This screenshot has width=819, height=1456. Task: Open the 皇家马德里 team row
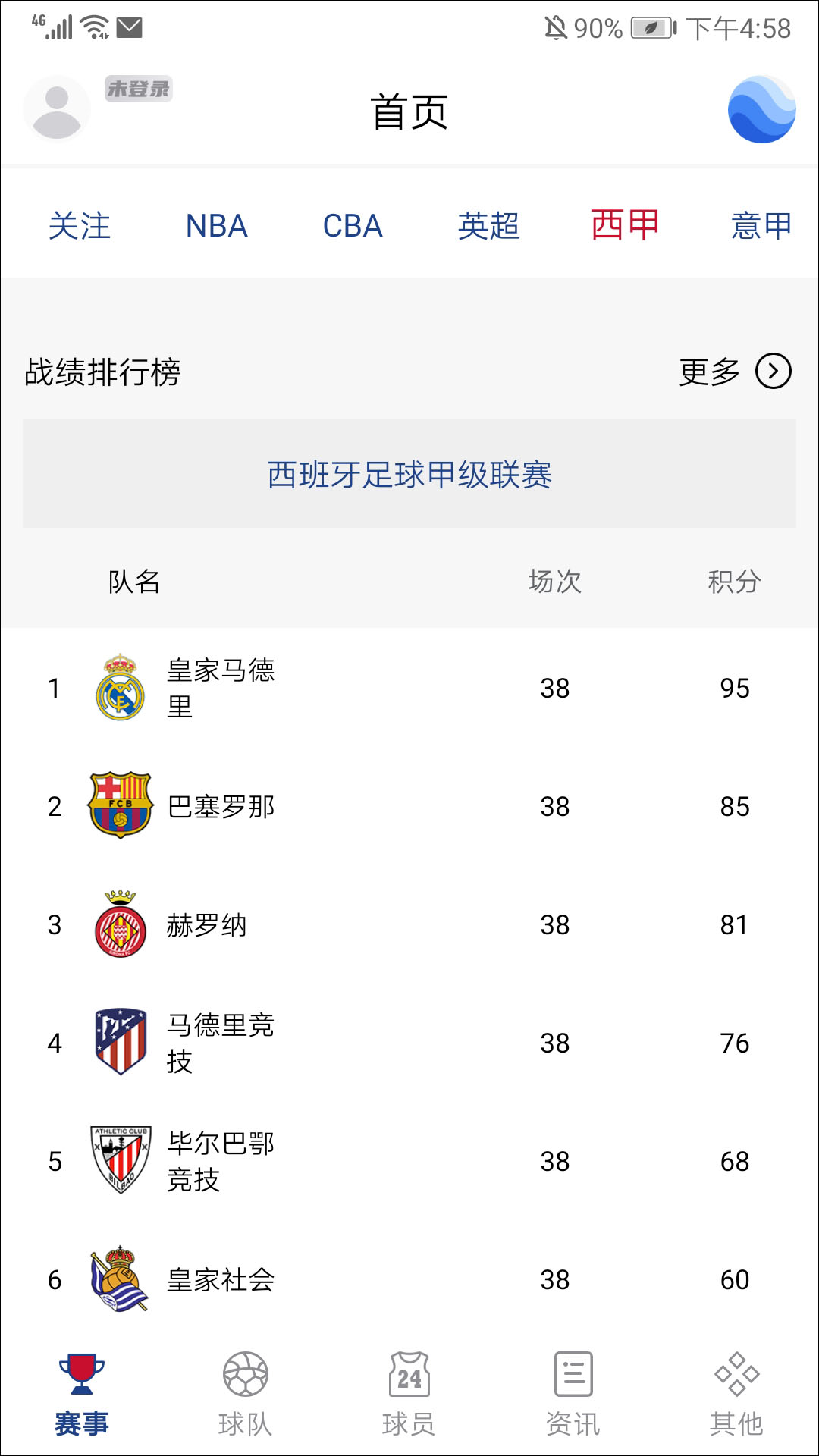[x=409, y=688]
